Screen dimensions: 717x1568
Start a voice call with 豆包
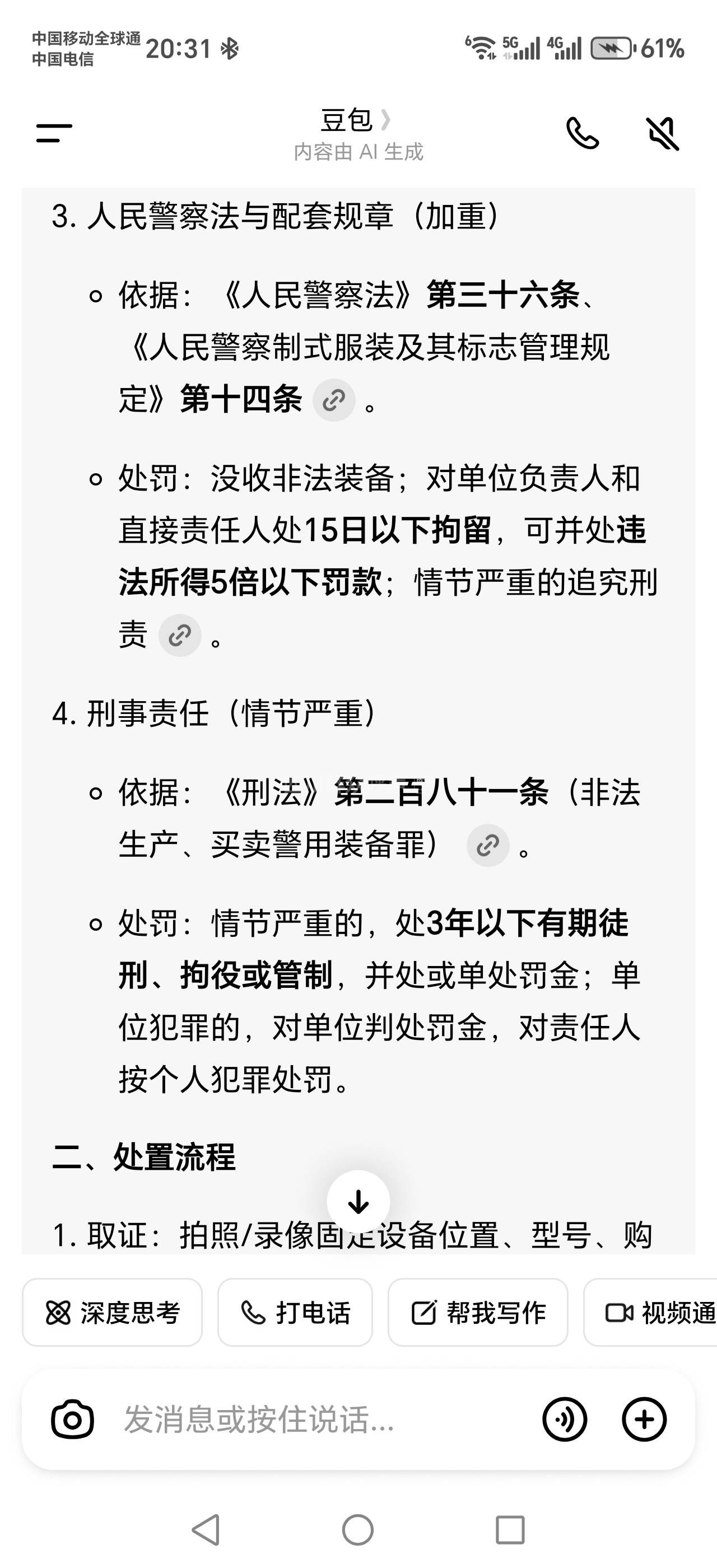(583, 133)
